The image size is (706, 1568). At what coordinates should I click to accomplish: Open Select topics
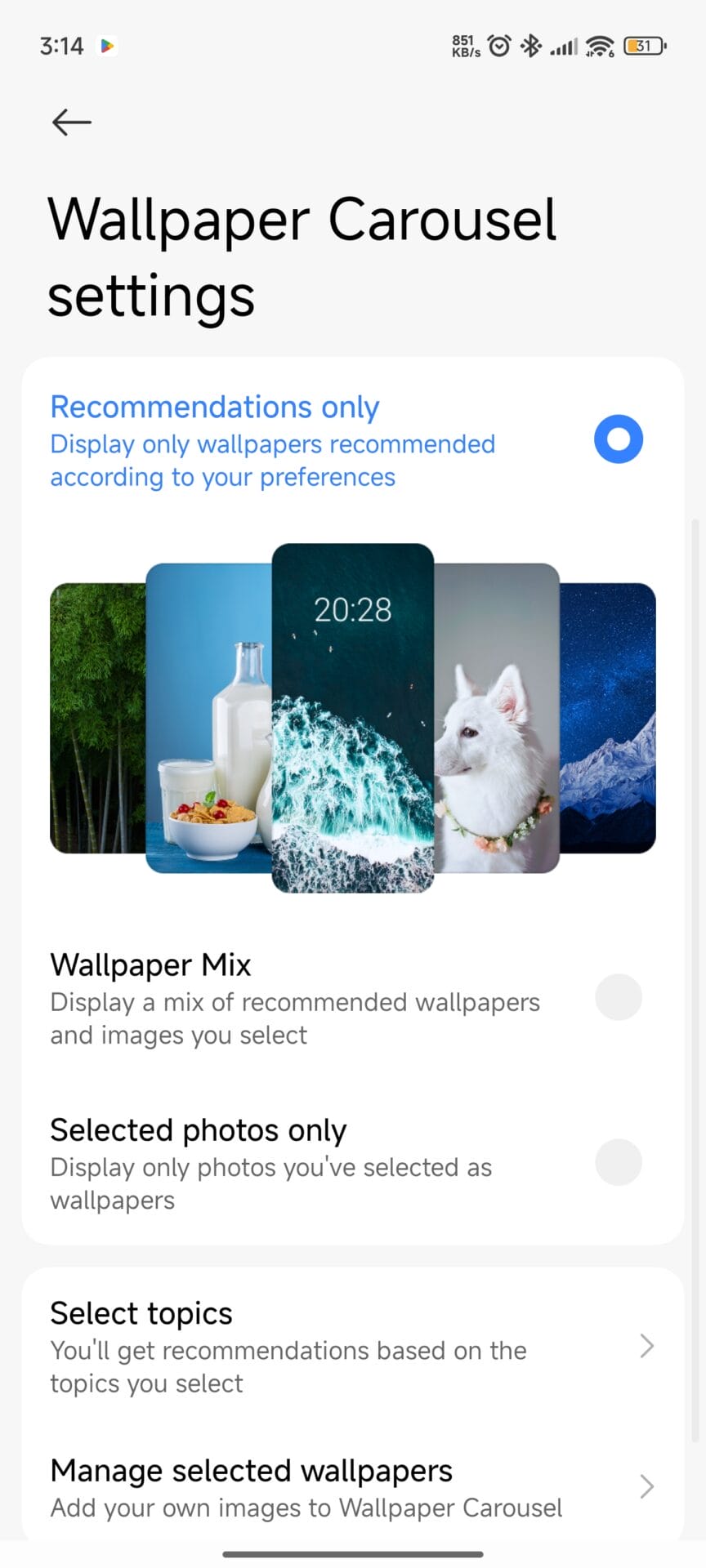point(351,1347)
